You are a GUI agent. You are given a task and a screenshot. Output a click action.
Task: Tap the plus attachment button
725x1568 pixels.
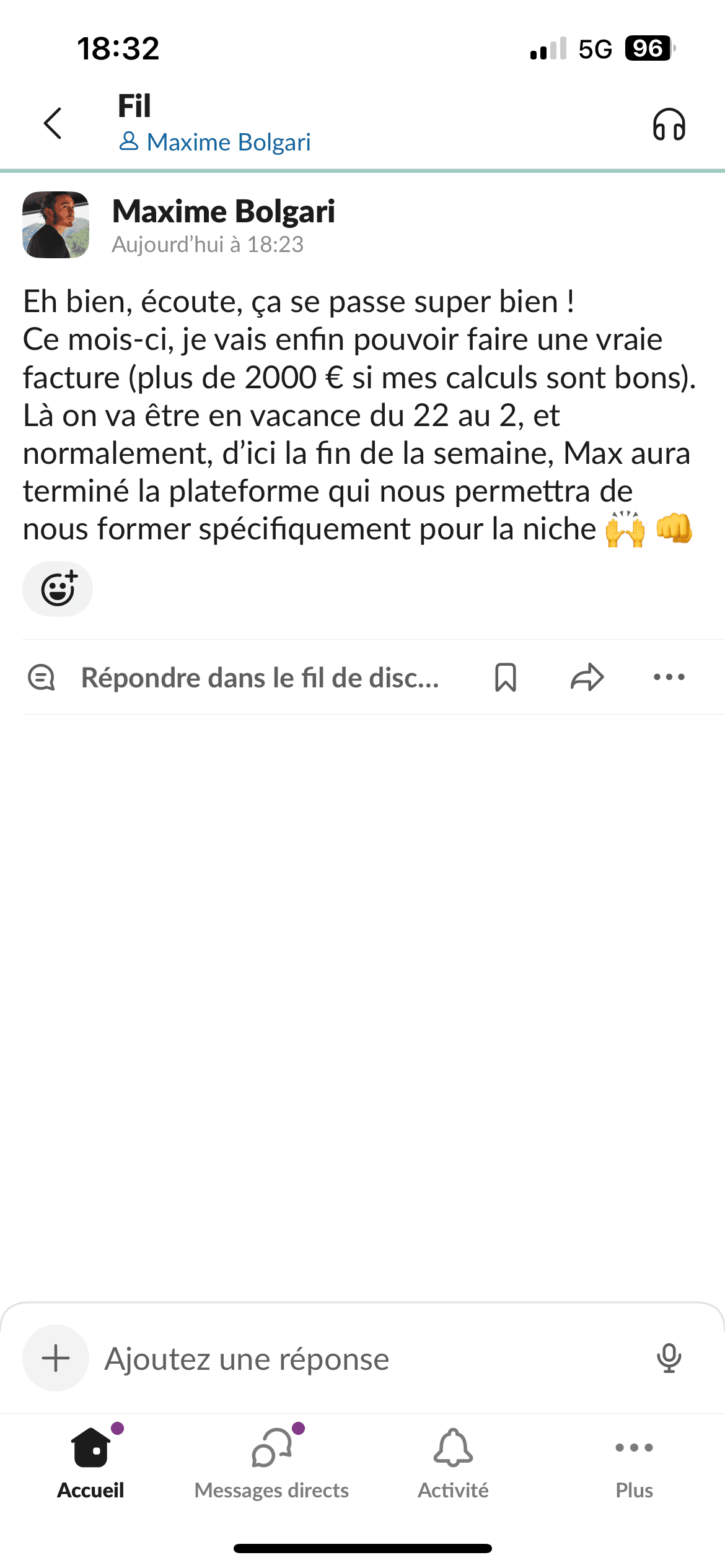pos(56,1358)
